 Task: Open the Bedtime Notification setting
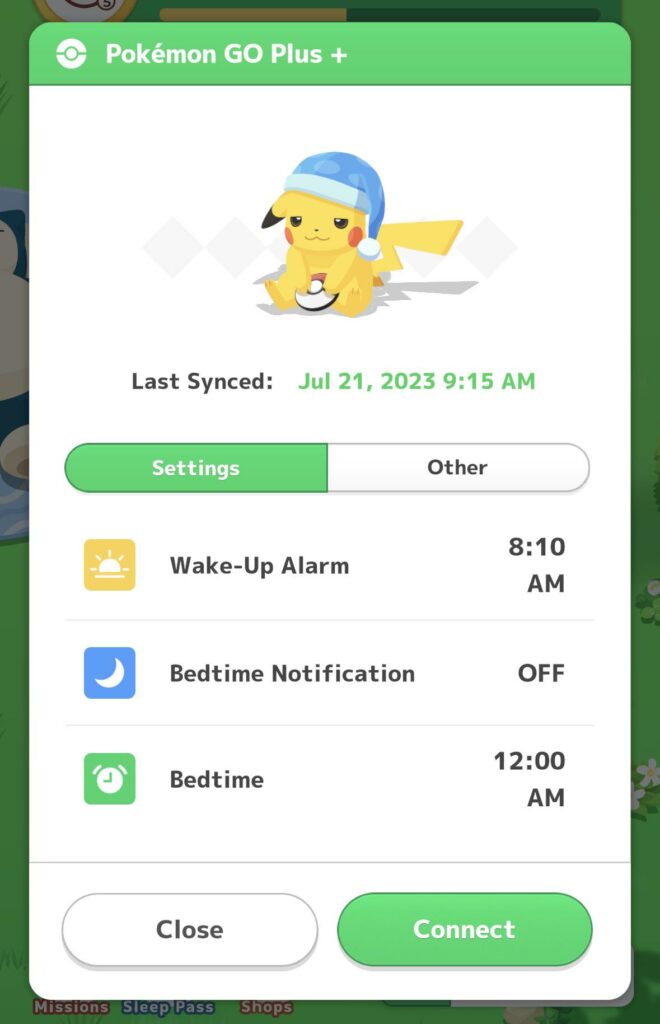(x=329, y=673)
